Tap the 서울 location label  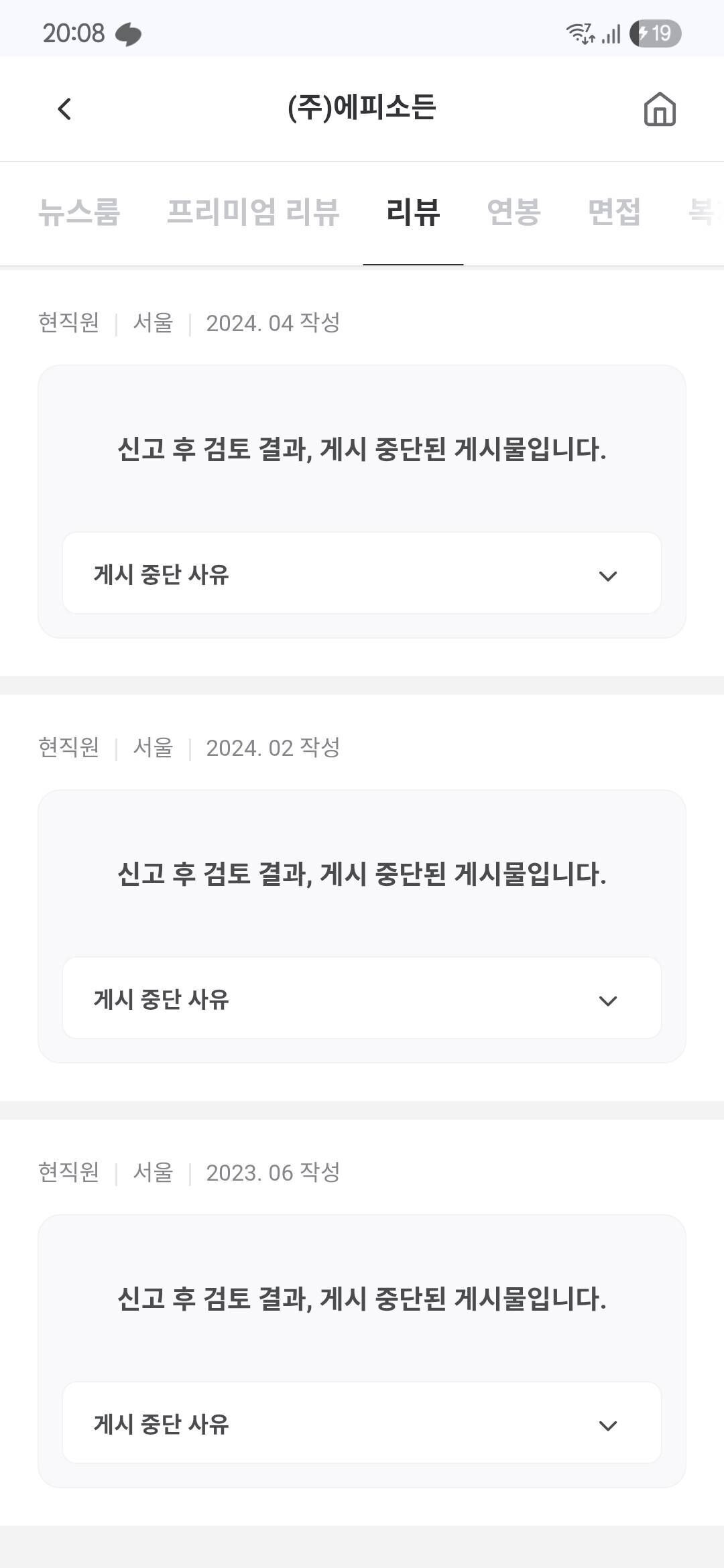[x=153, y=324]
